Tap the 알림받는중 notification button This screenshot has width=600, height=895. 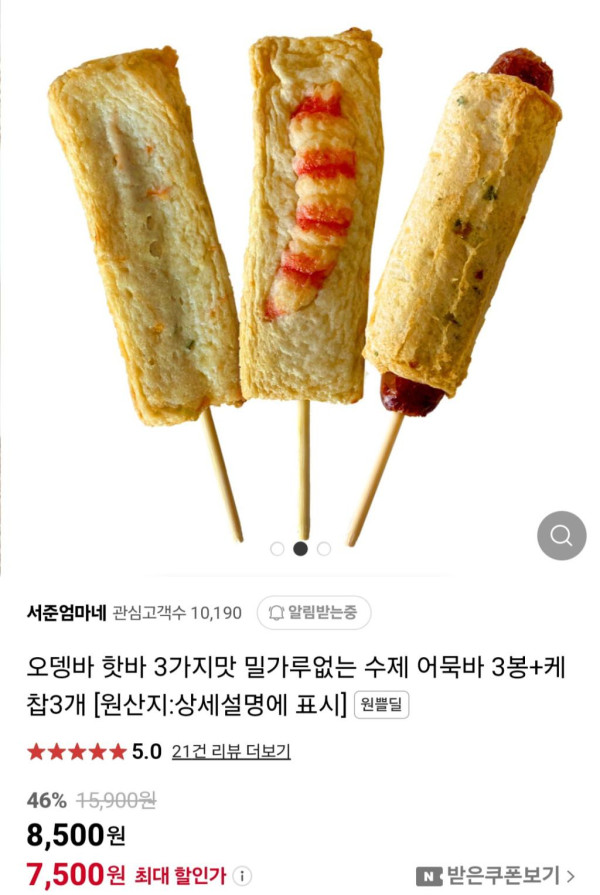(313, 612)
